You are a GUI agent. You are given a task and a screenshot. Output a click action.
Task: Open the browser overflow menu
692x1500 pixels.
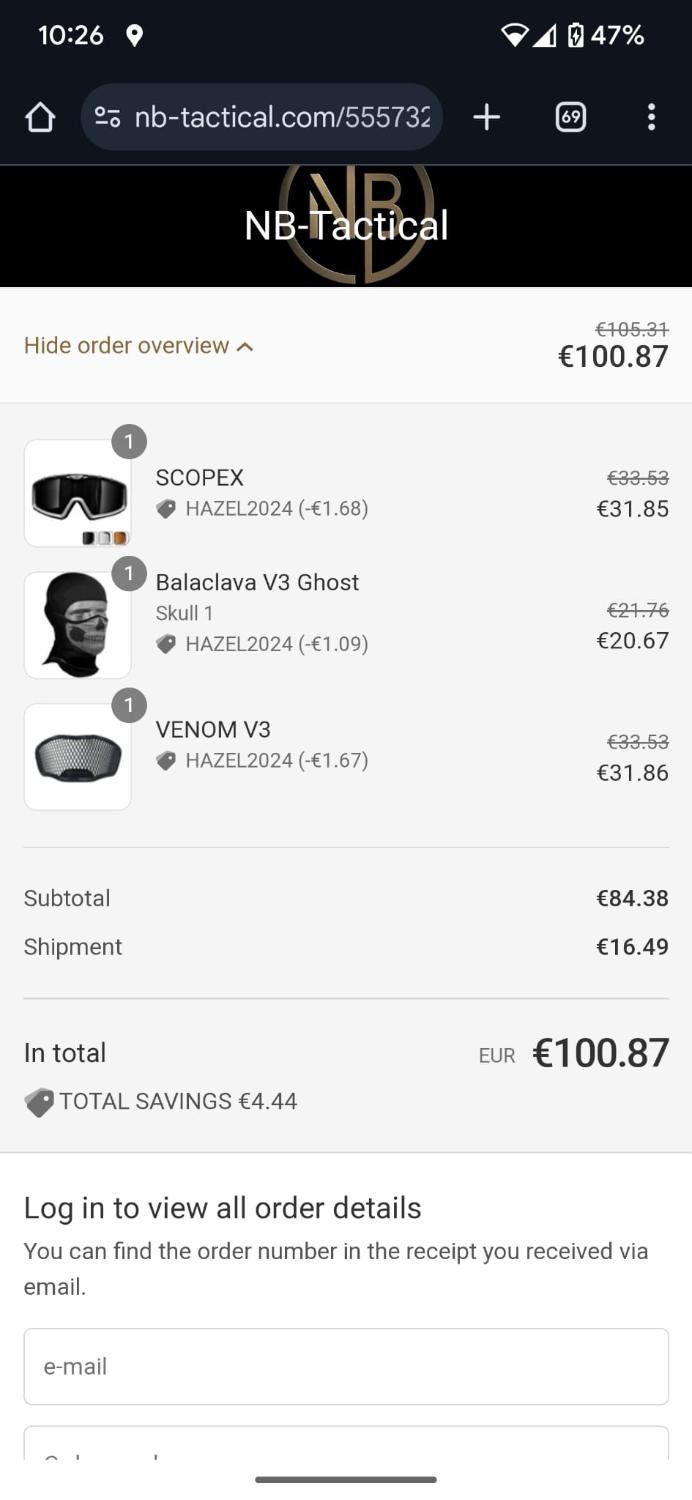point(651,118)
